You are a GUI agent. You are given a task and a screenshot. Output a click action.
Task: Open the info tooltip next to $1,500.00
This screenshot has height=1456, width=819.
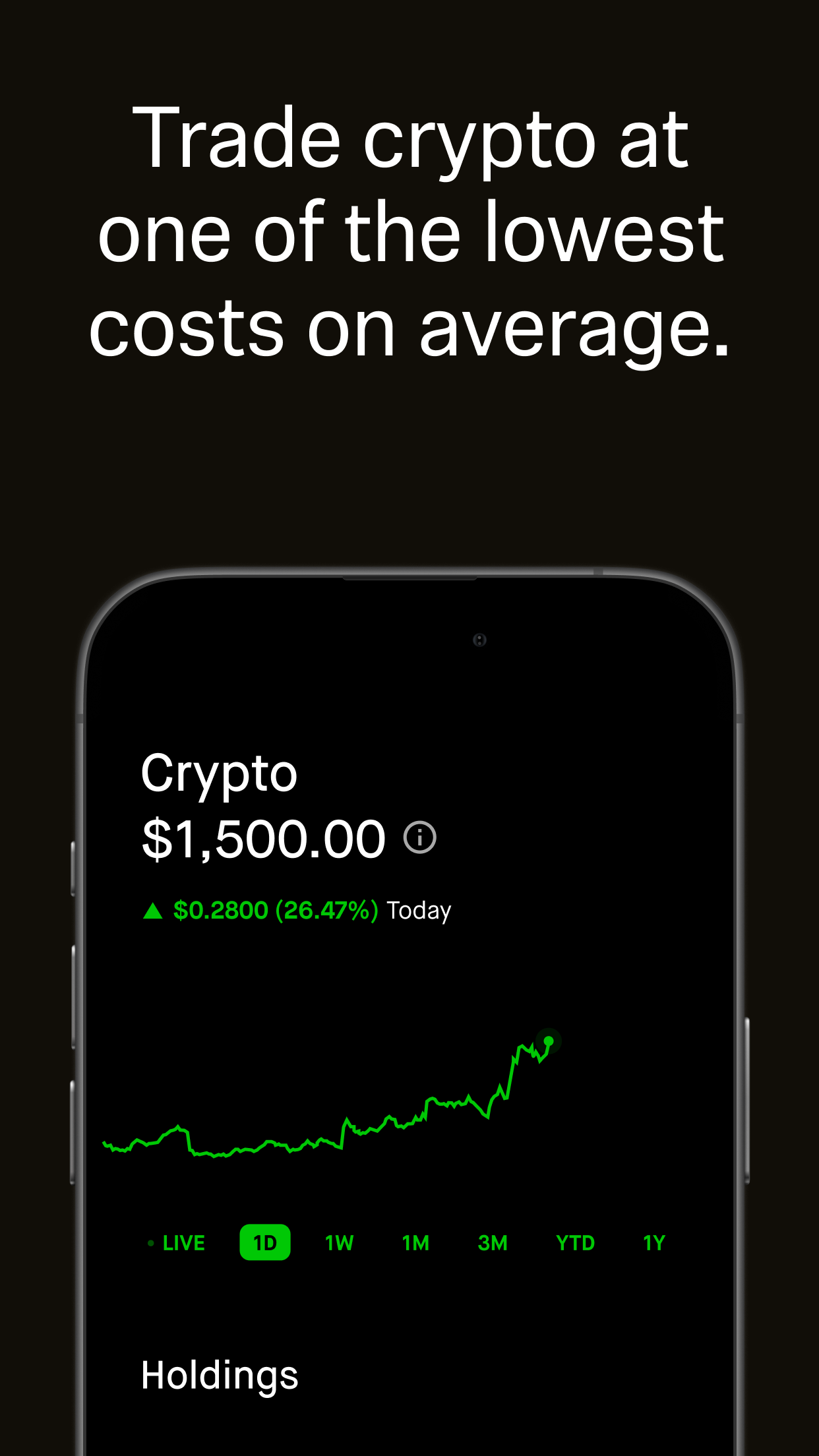(x=421, y=837)
